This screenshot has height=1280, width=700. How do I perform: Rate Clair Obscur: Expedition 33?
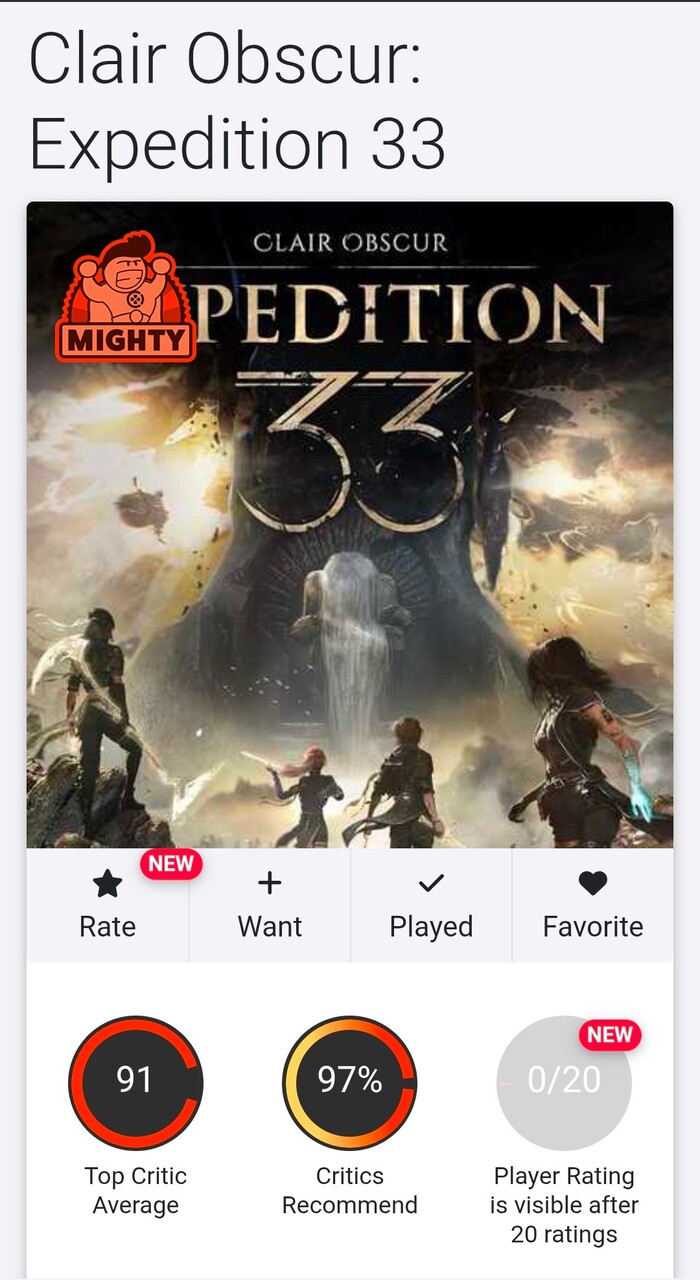pyautogui.click(x=107, y=906)
